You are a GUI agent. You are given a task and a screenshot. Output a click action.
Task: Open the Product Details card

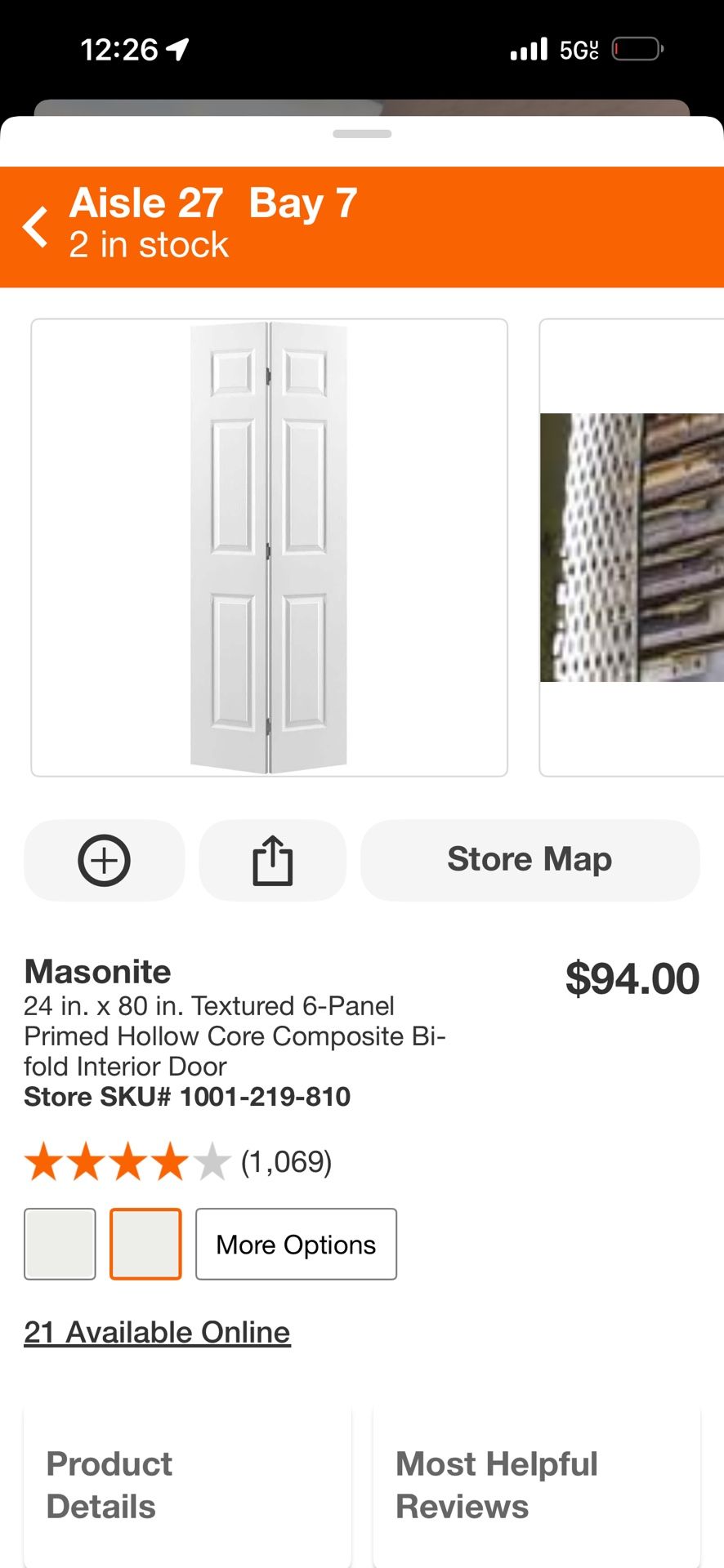point(188,1485)
